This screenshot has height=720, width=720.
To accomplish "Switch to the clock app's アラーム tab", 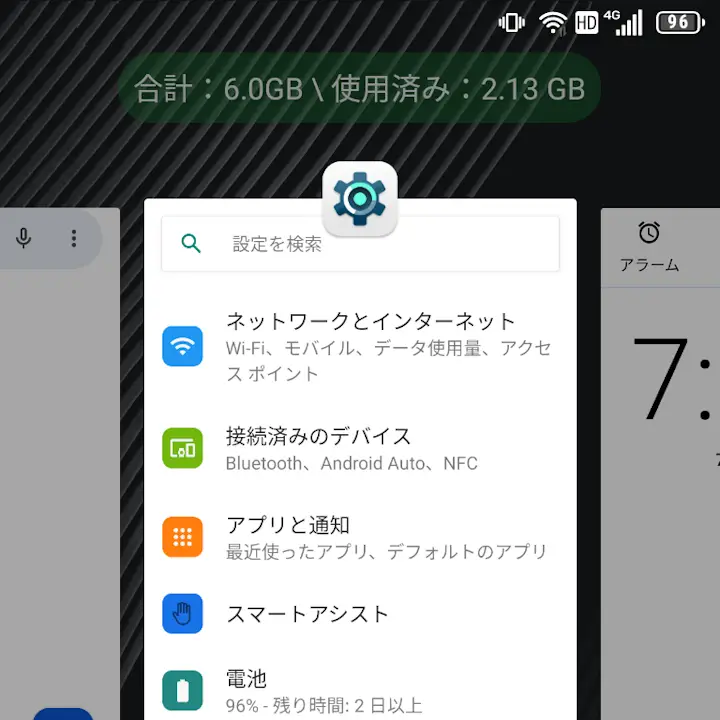I will [649, 247].
